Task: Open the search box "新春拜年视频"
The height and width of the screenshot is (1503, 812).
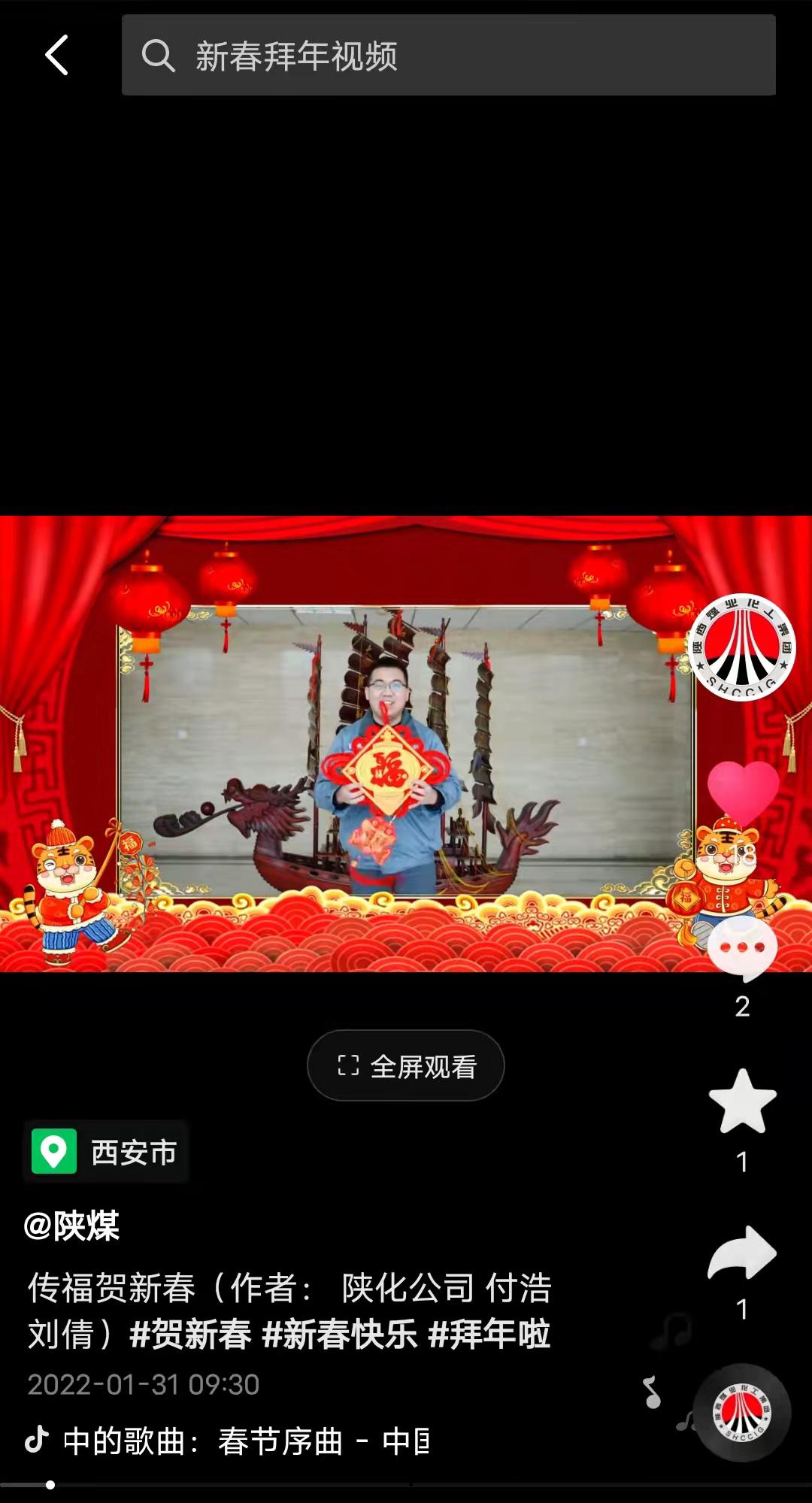Action: coord(448,55)
